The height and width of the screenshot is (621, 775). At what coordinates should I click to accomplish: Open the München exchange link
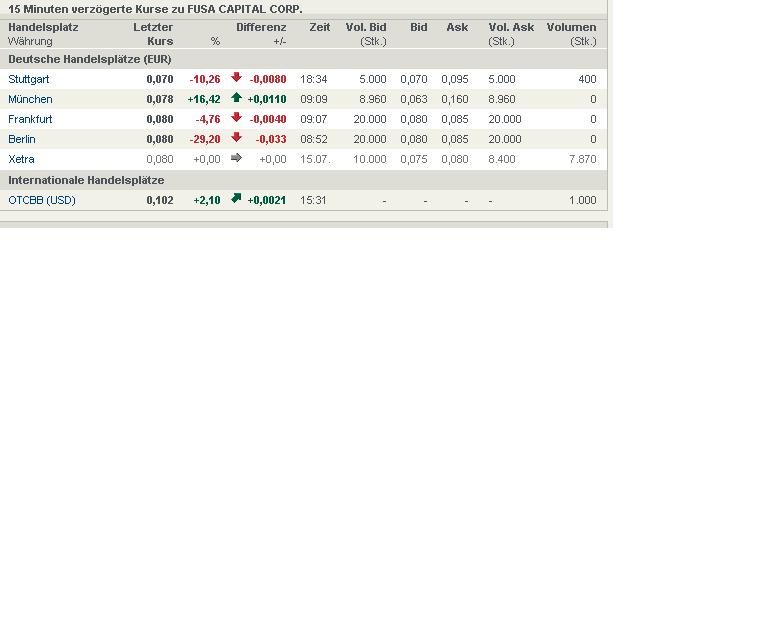coord(30,99)
